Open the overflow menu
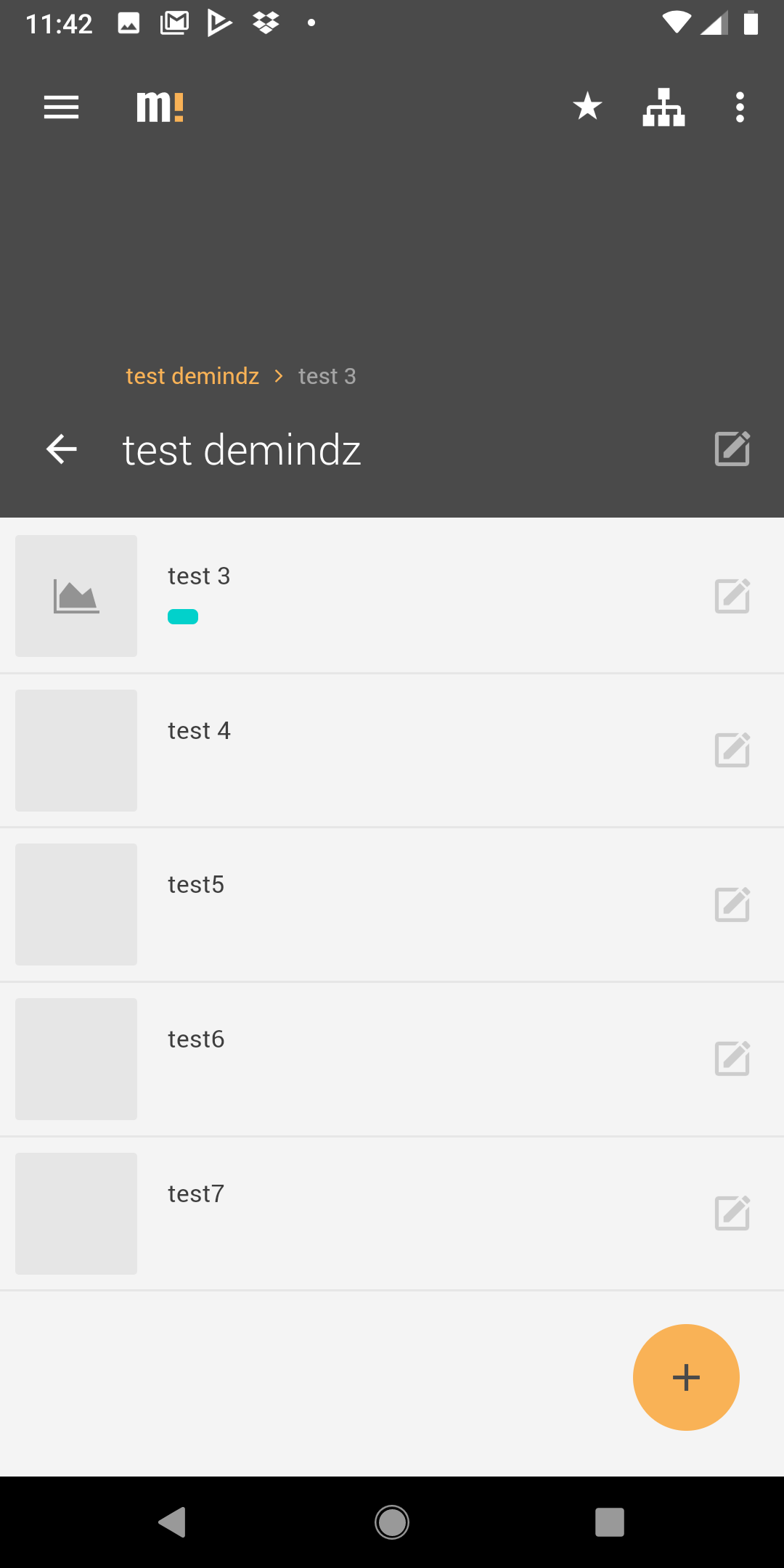The width and height of the screenshot is (784, 1568). [x=740, y=107]
